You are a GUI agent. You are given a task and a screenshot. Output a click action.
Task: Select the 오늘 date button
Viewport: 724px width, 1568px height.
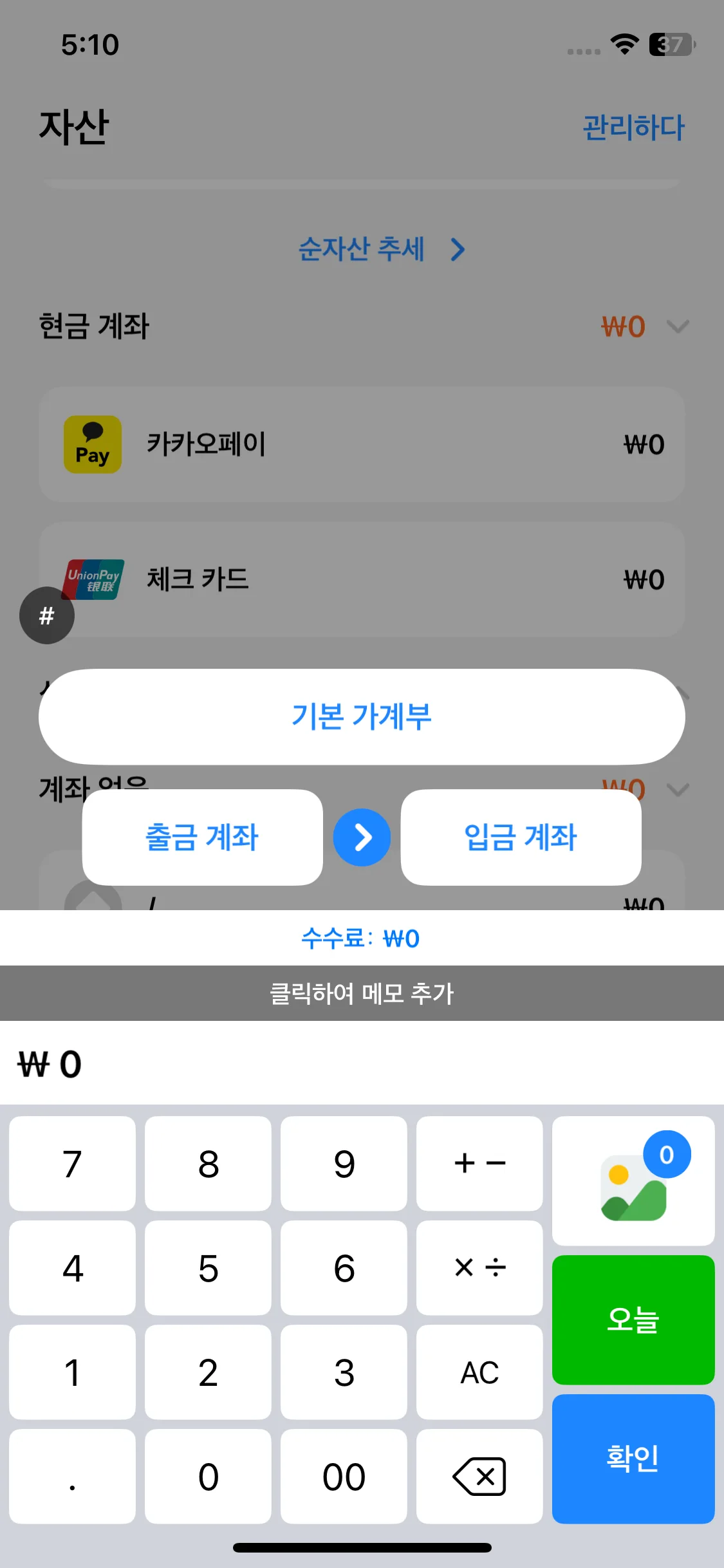(633, 1320)
